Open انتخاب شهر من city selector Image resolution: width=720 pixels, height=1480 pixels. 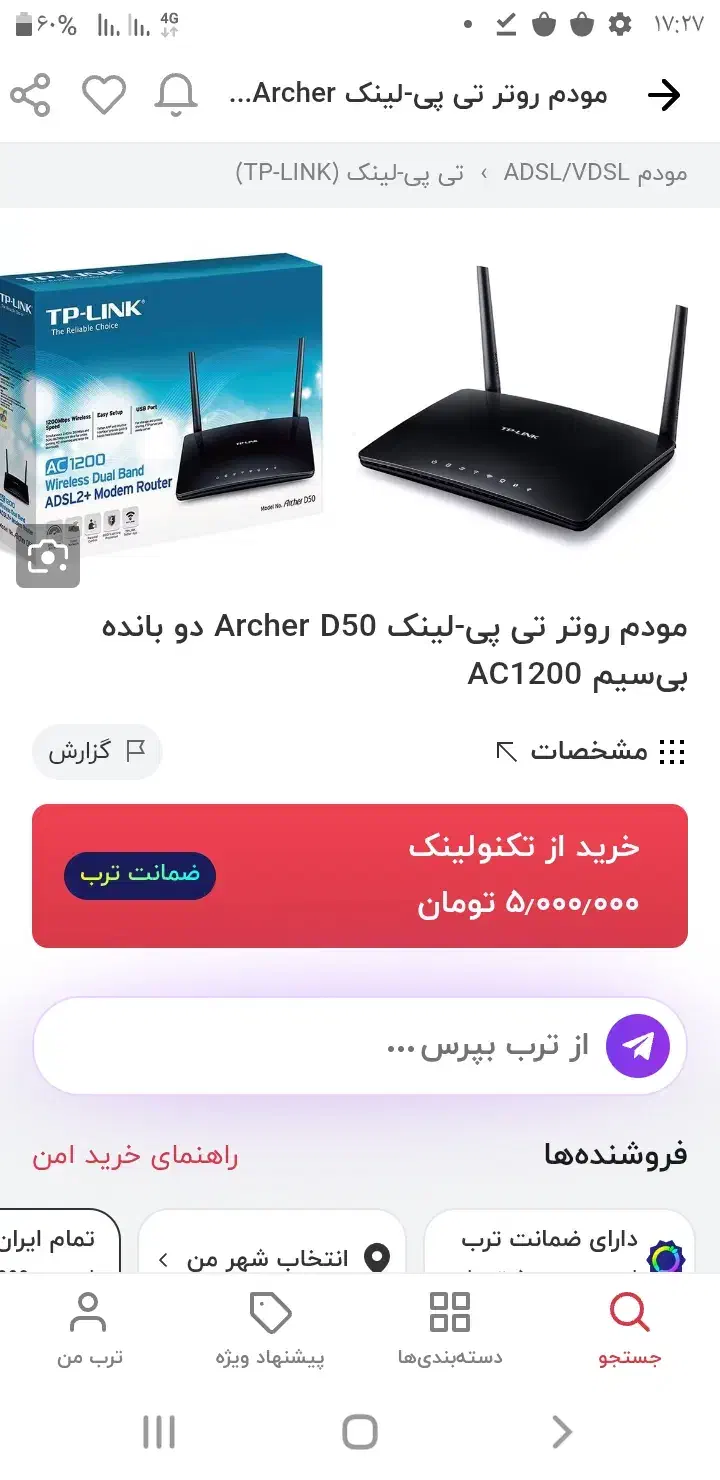pos(270,1258)
